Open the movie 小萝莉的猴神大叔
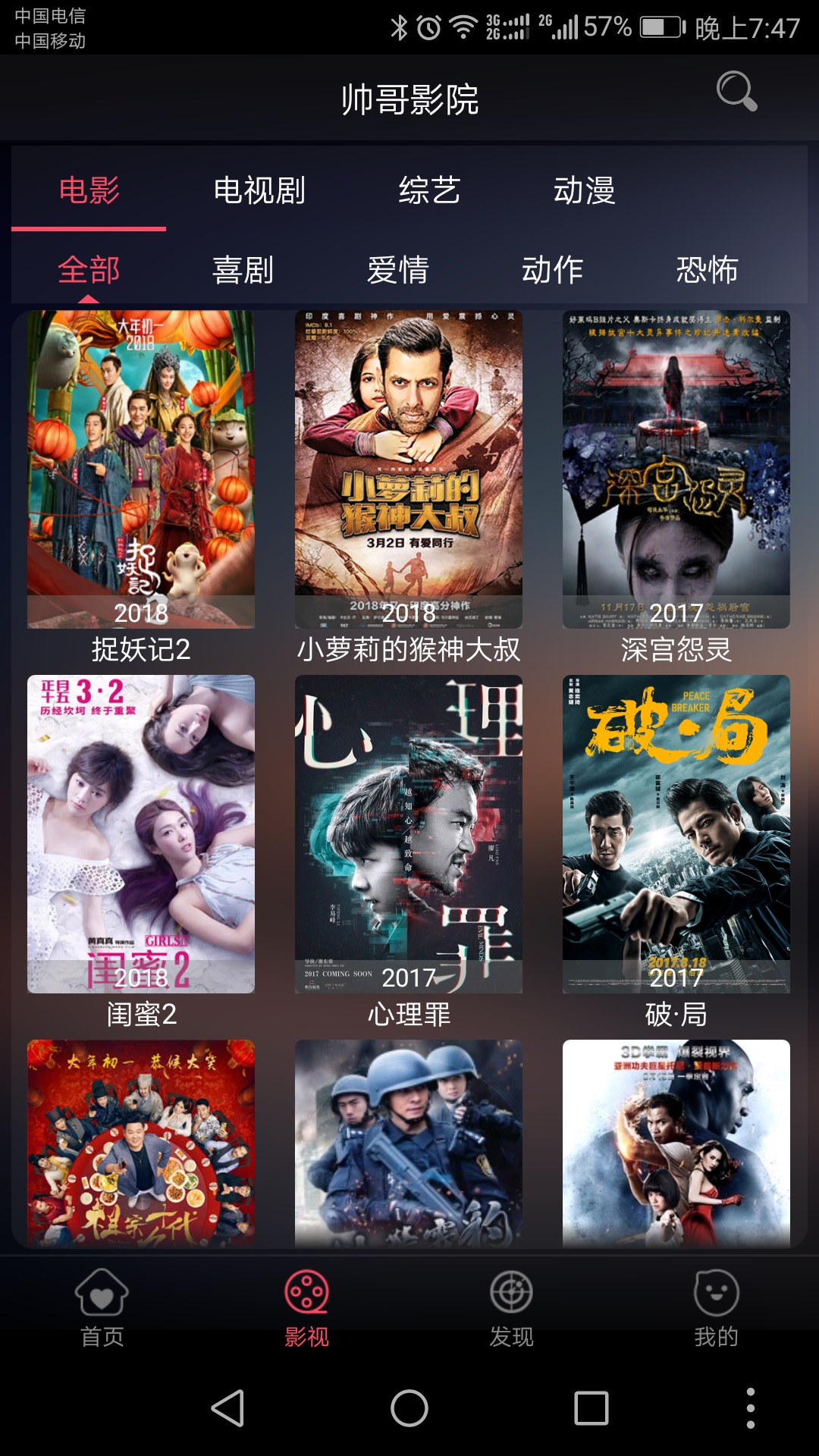819x1456 pixels. coord(409,470)
